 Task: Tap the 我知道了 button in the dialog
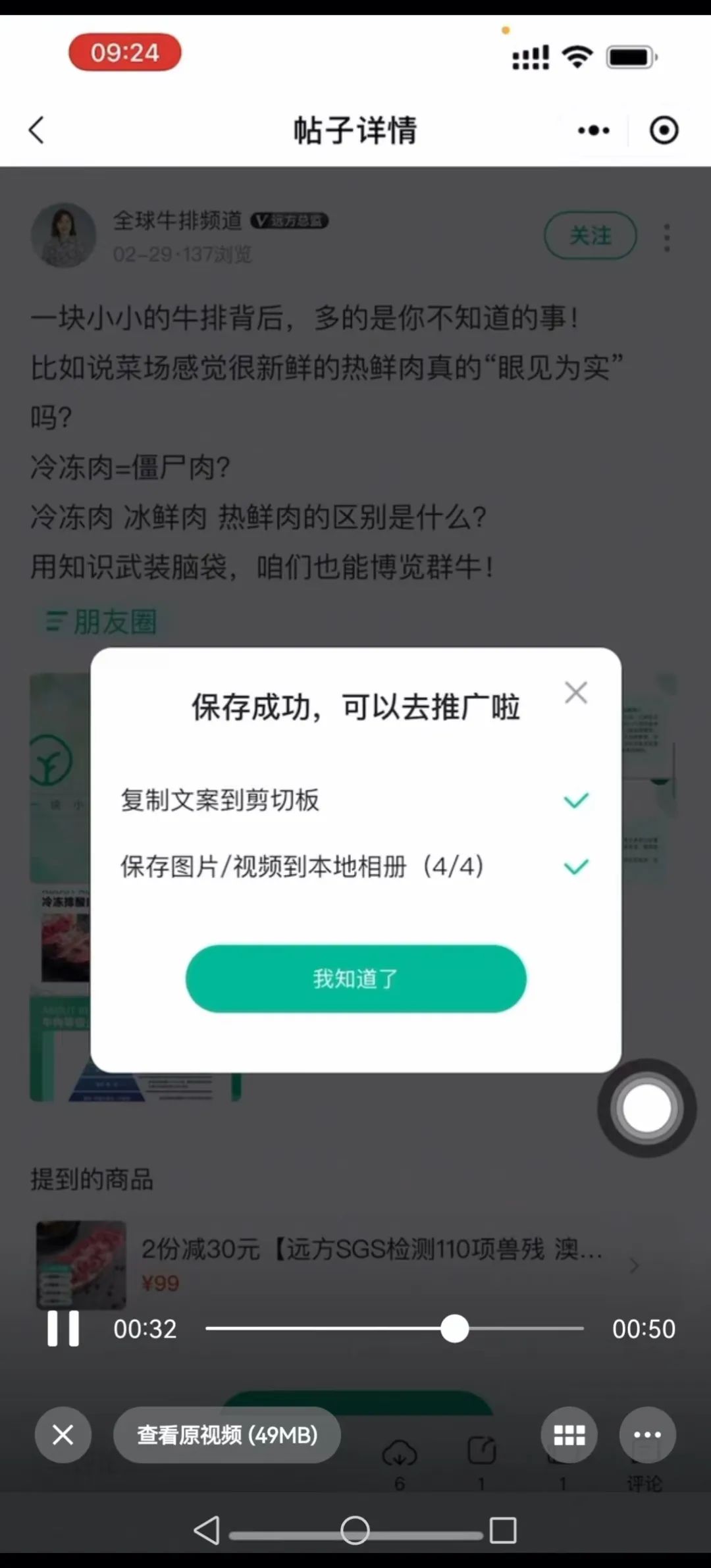coord(355,978)
